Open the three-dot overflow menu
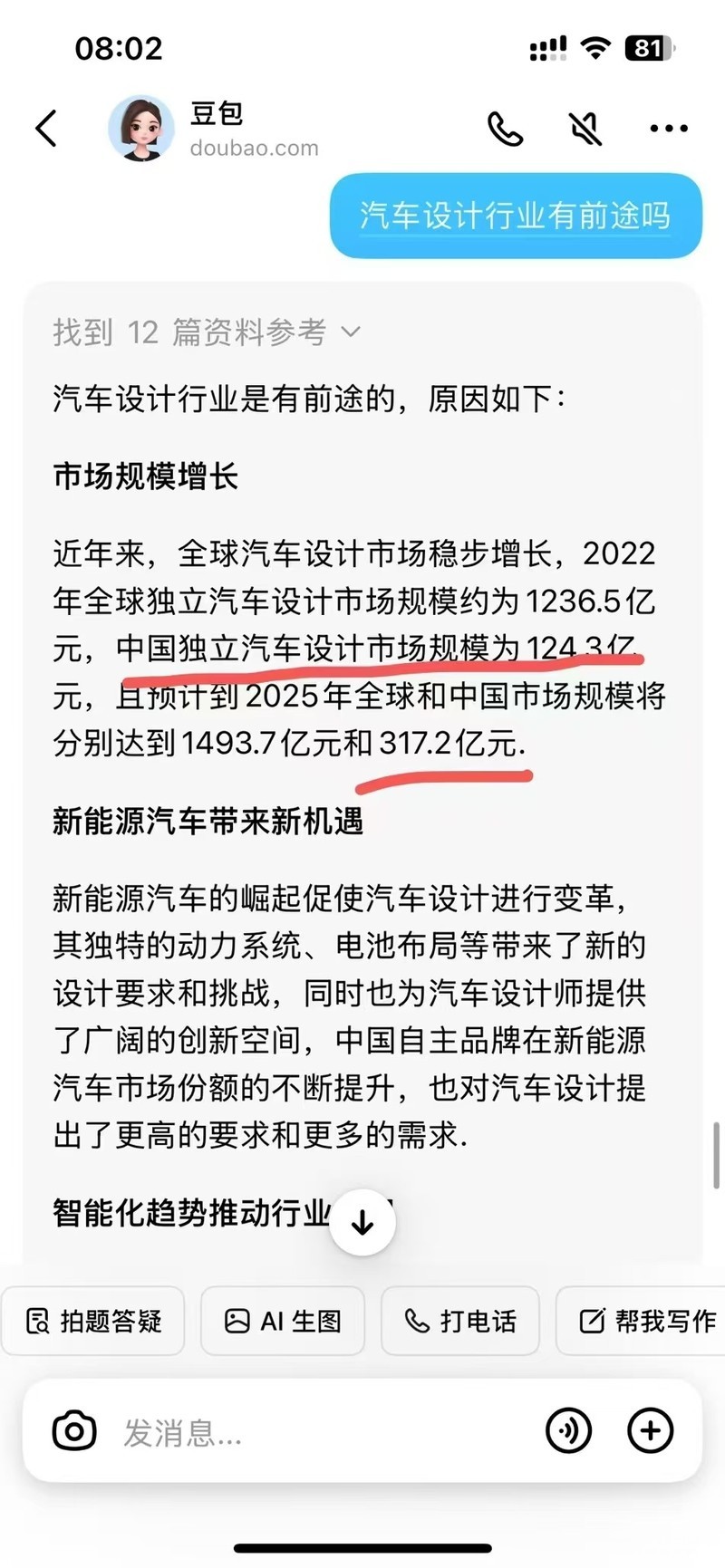Viewport: 725px width, 1568px height. point(669,129)
